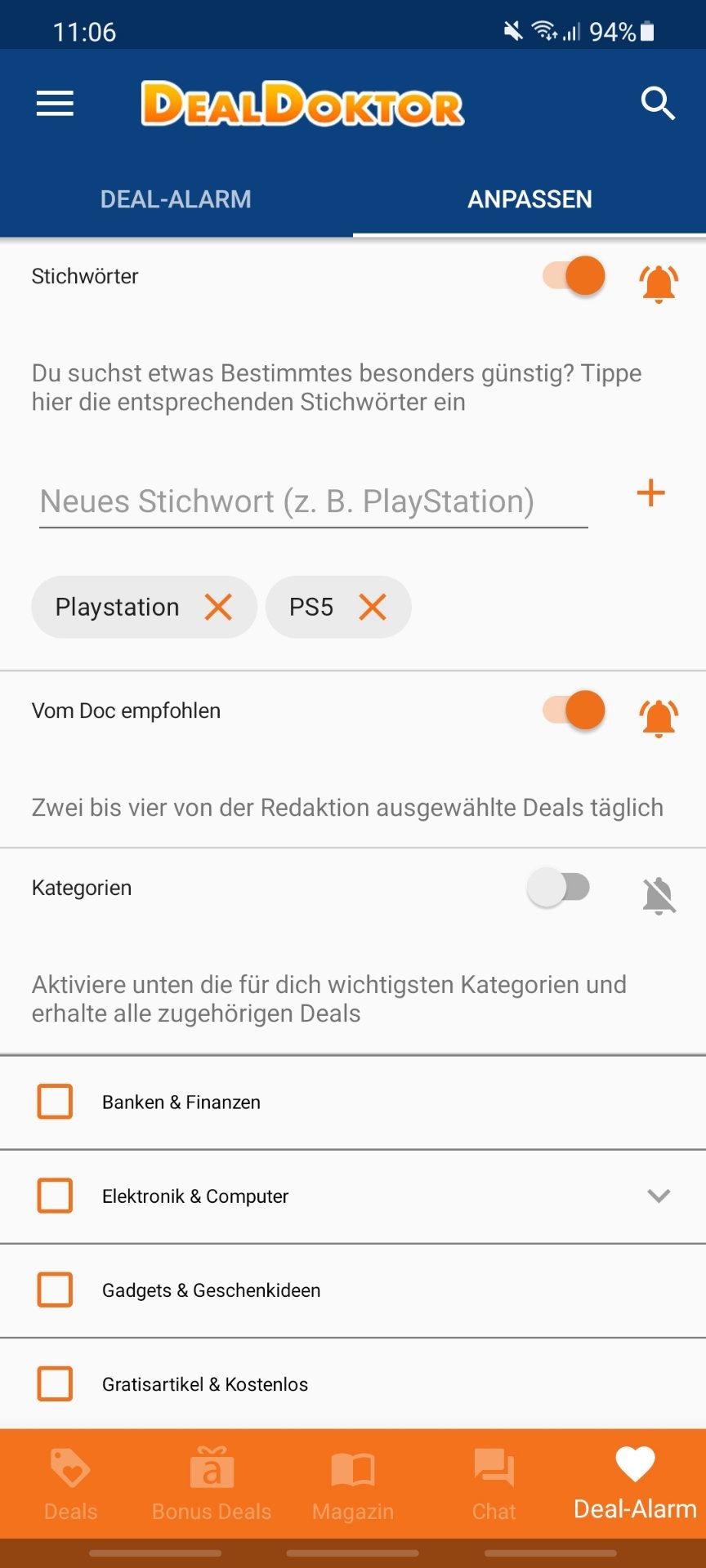Tap the muted bell beside Kategorien
The width and height of the screenshot is (706, 1568).
pyautogui.click(x=659, y=896)
